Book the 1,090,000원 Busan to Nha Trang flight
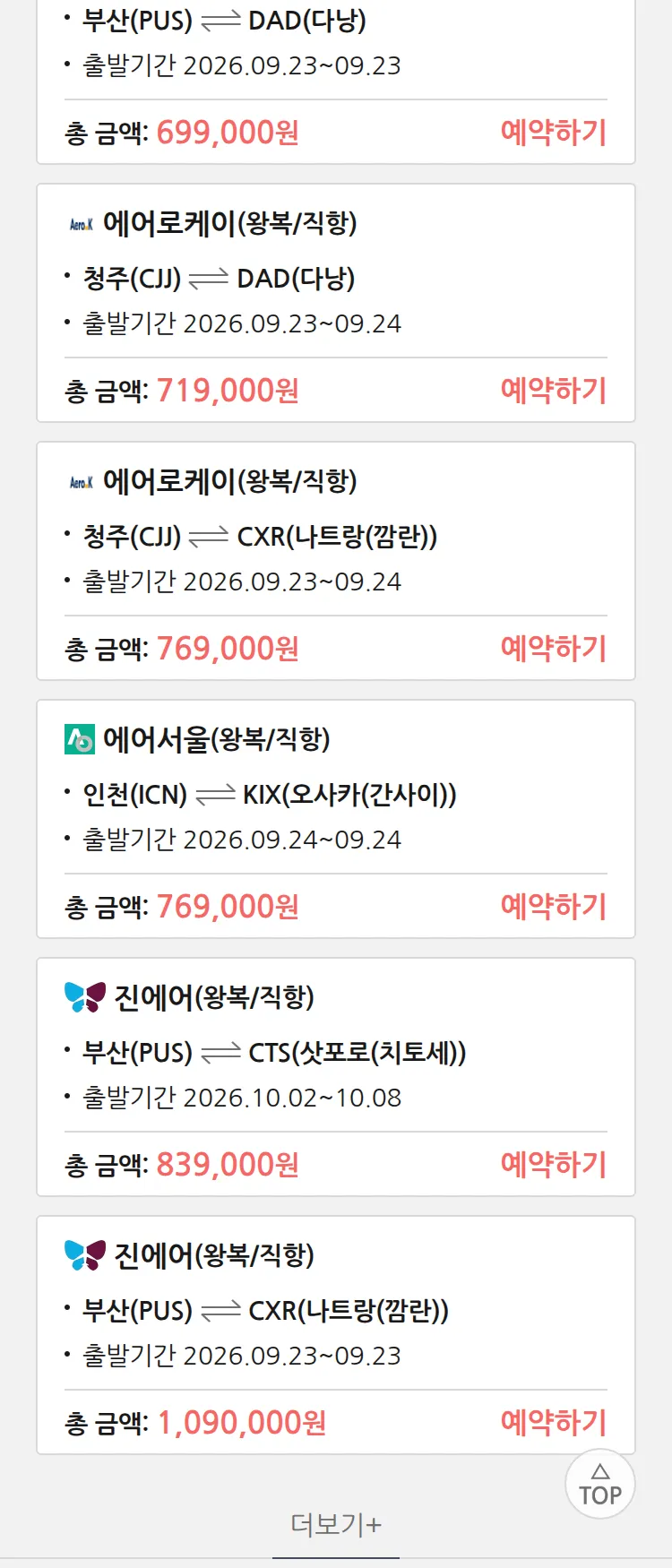The width and height of the screenshot is (672, 1568). pos(554,1423)
